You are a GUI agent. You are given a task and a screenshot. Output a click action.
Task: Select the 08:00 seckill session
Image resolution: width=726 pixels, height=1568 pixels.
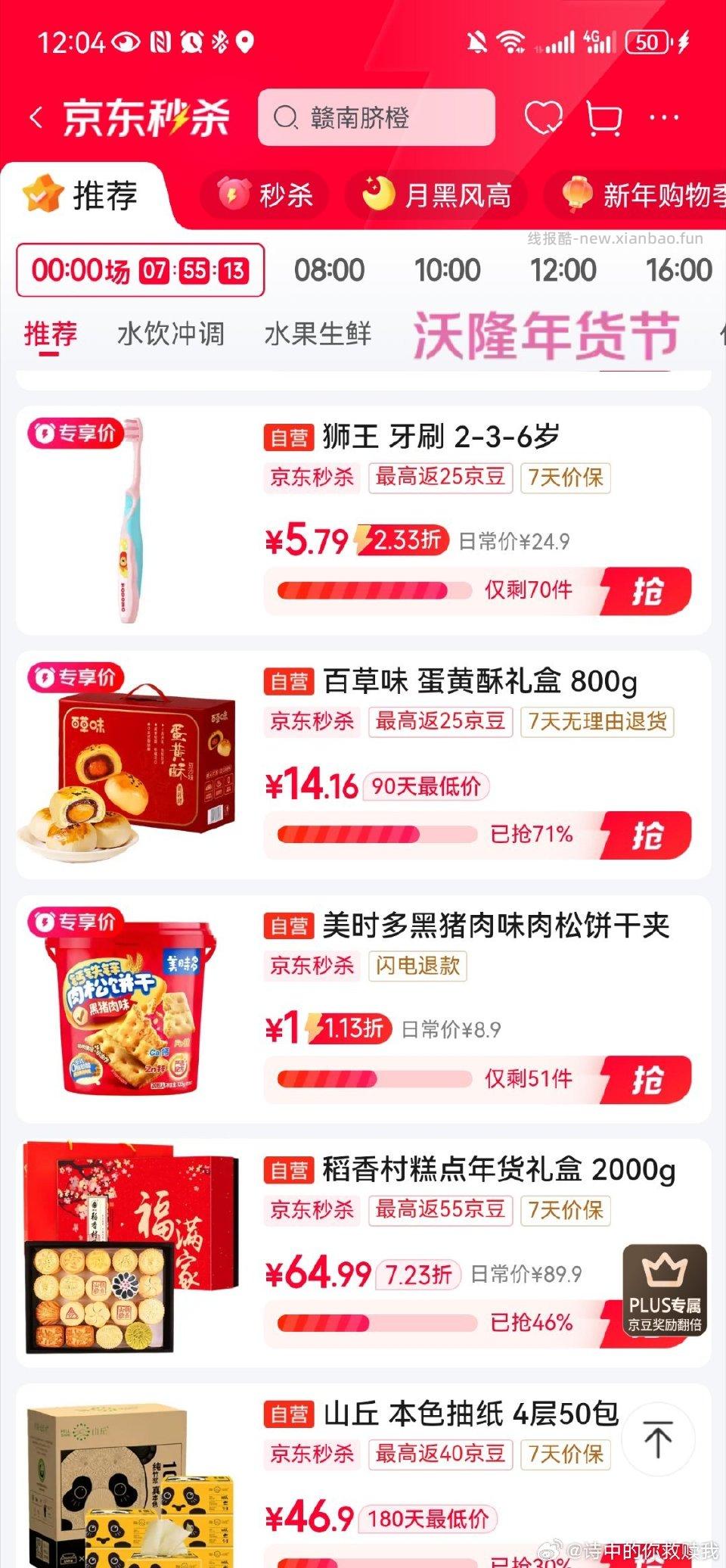(x=333, y=269)
